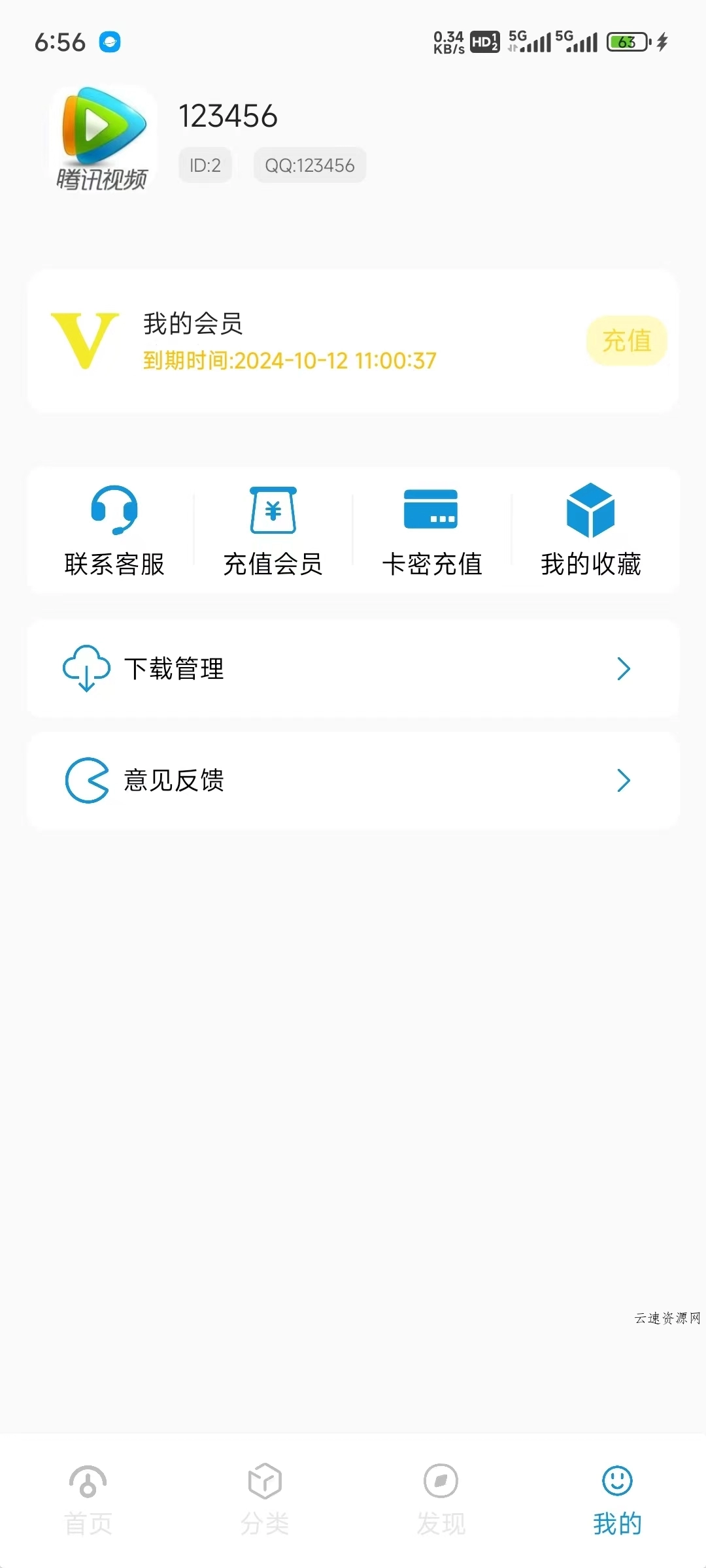This screenshot has height=1568, width=706.
Task: Tap the feedback icon beside 意见反馈
Action: 86,781
